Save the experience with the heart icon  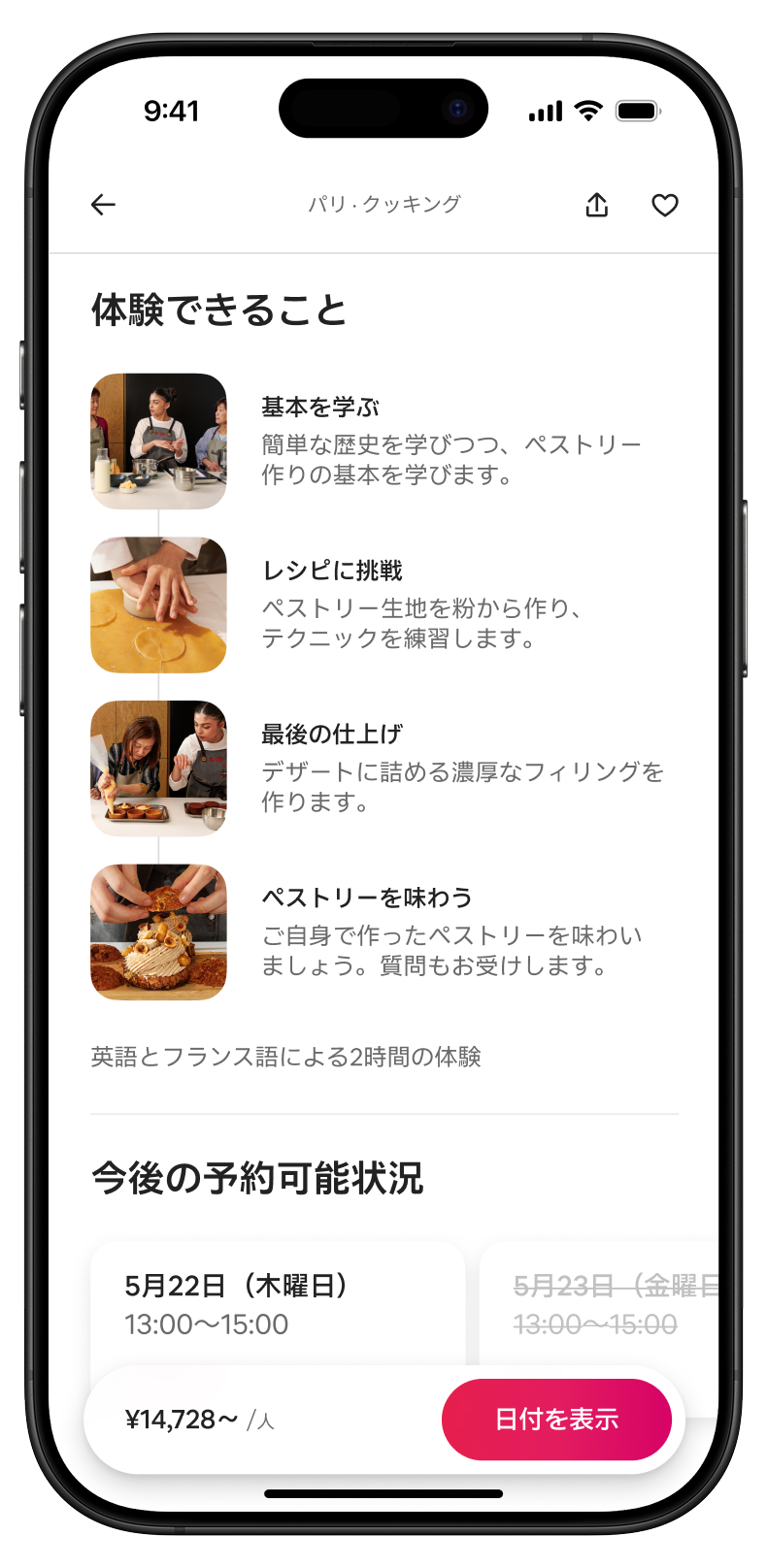tap(665, 205)
